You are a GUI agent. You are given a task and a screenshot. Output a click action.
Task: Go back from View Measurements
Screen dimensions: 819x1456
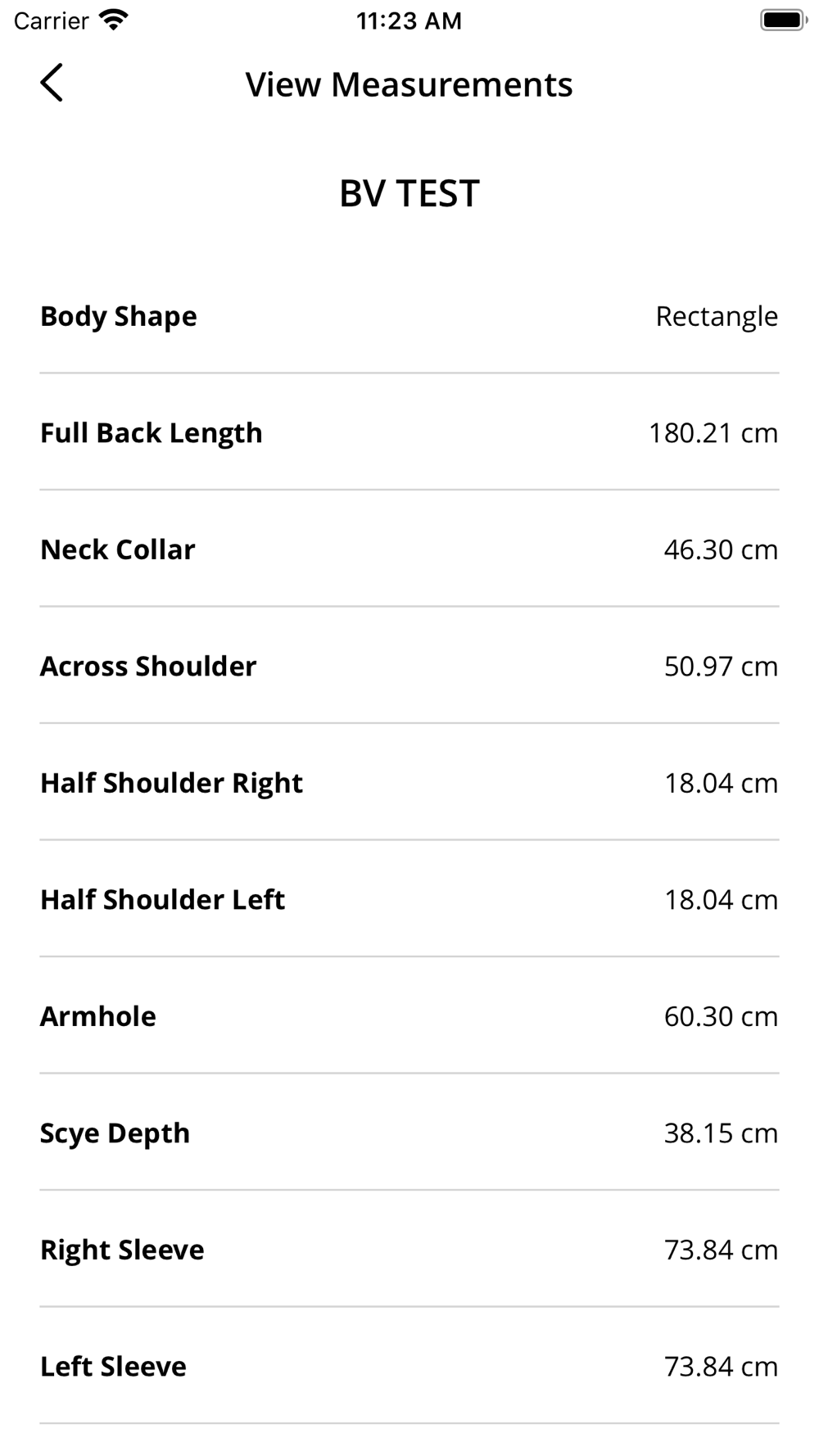click(x=52, y=83)
